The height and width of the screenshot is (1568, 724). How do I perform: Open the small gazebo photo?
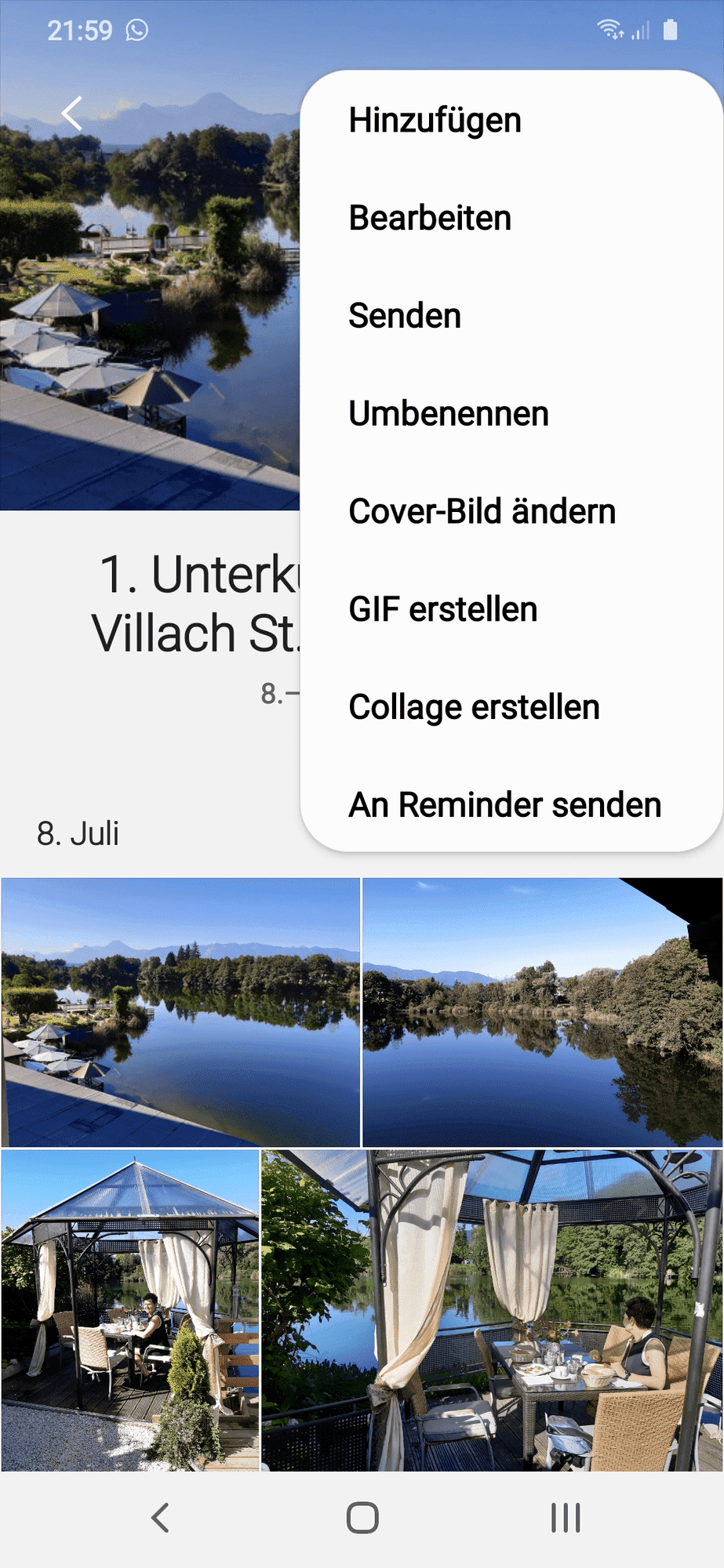click(130, 1309)
